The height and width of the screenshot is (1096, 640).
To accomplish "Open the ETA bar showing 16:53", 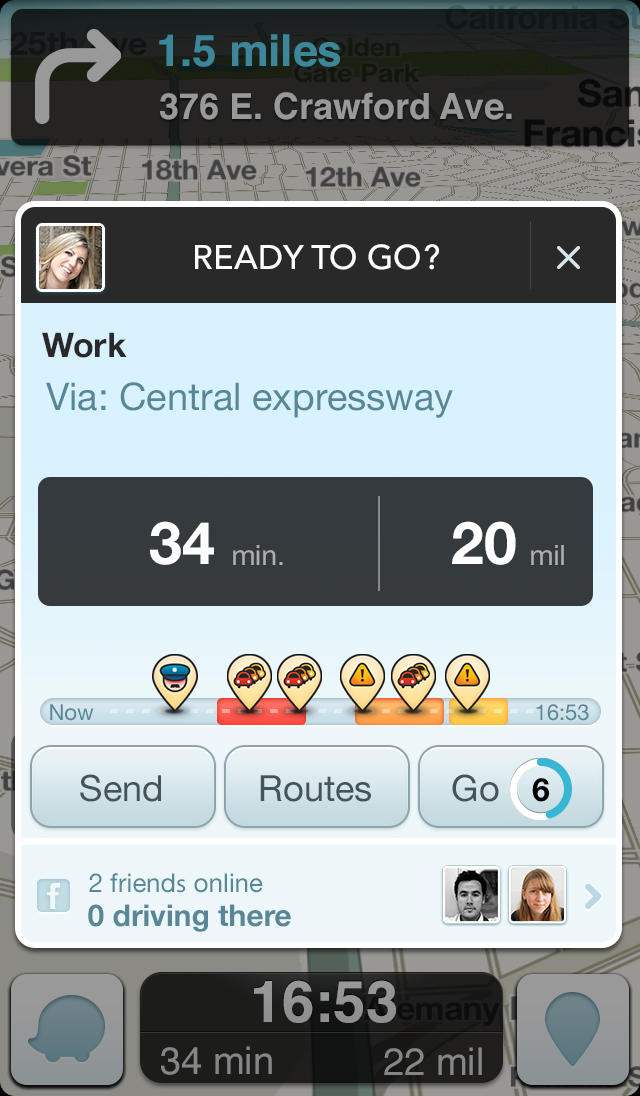I will coord(320,1028).
